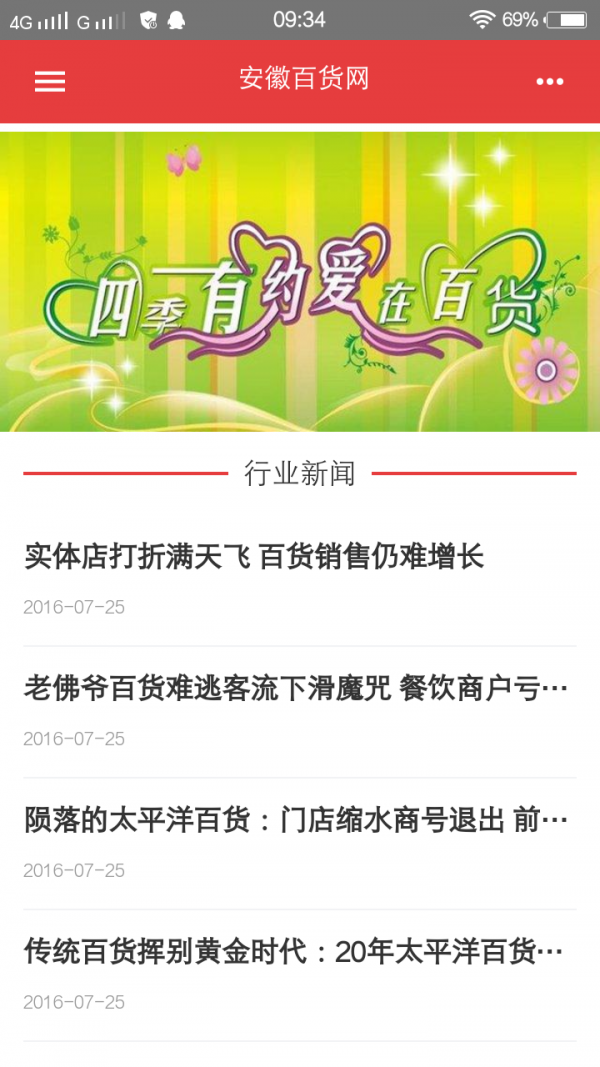Screen dimensions: 600x1067
Task: Open the hamburger drawer menu
Action: click(x=50, y=82)
